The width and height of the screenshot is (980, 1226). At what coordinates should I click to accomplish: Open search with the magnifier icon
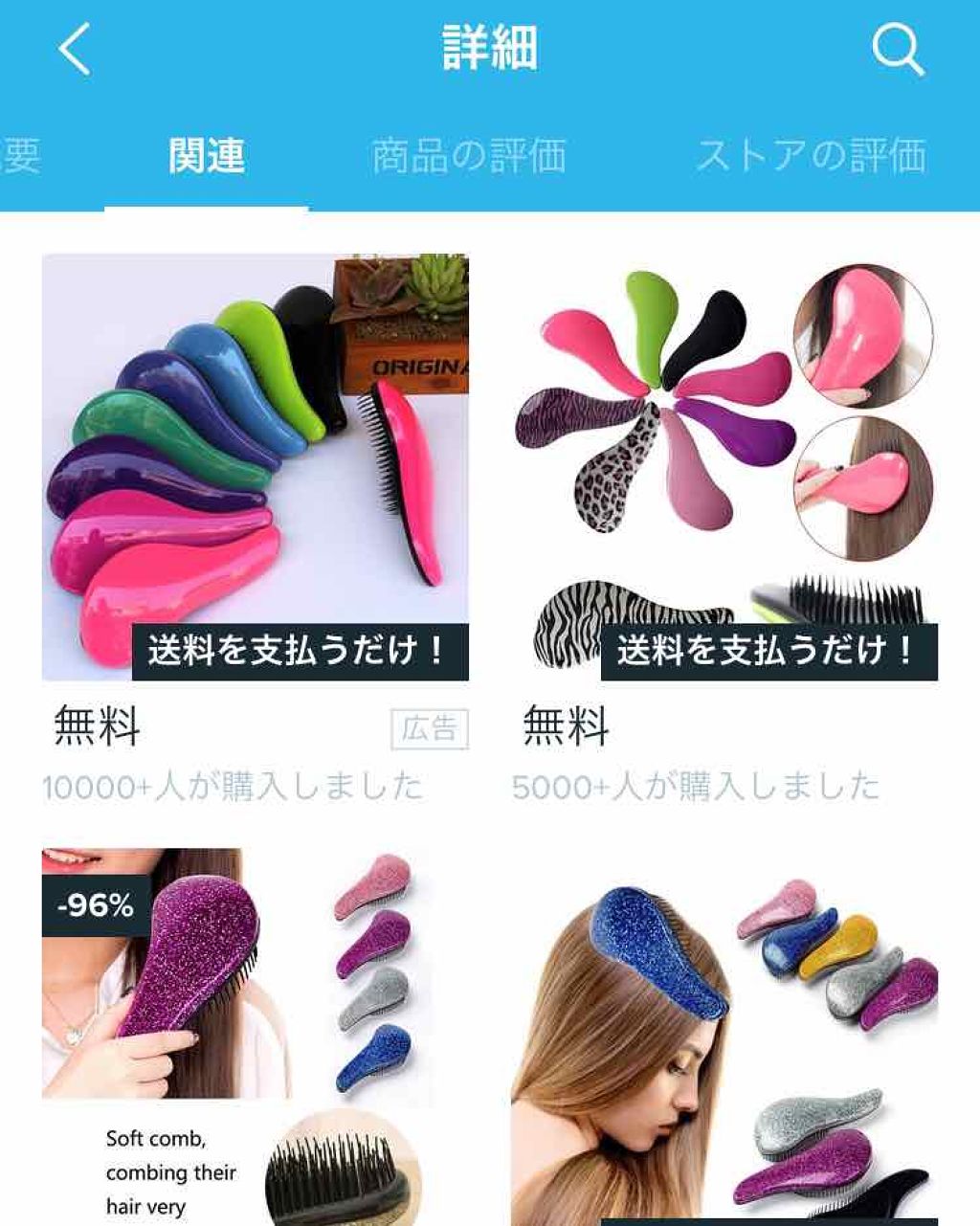click(x=897, y=50)
